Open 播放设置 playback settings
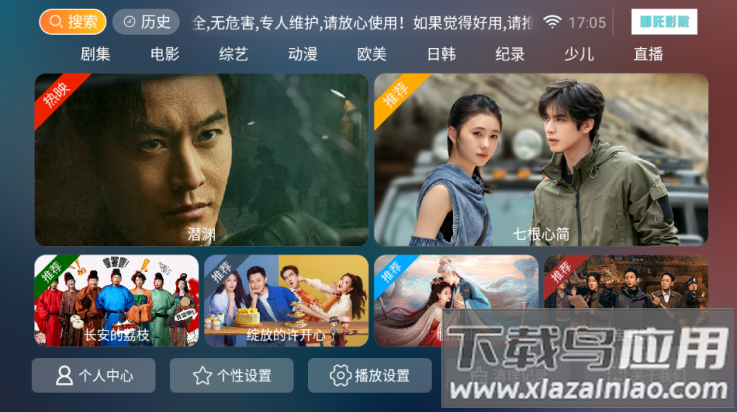 pos(369,376)
